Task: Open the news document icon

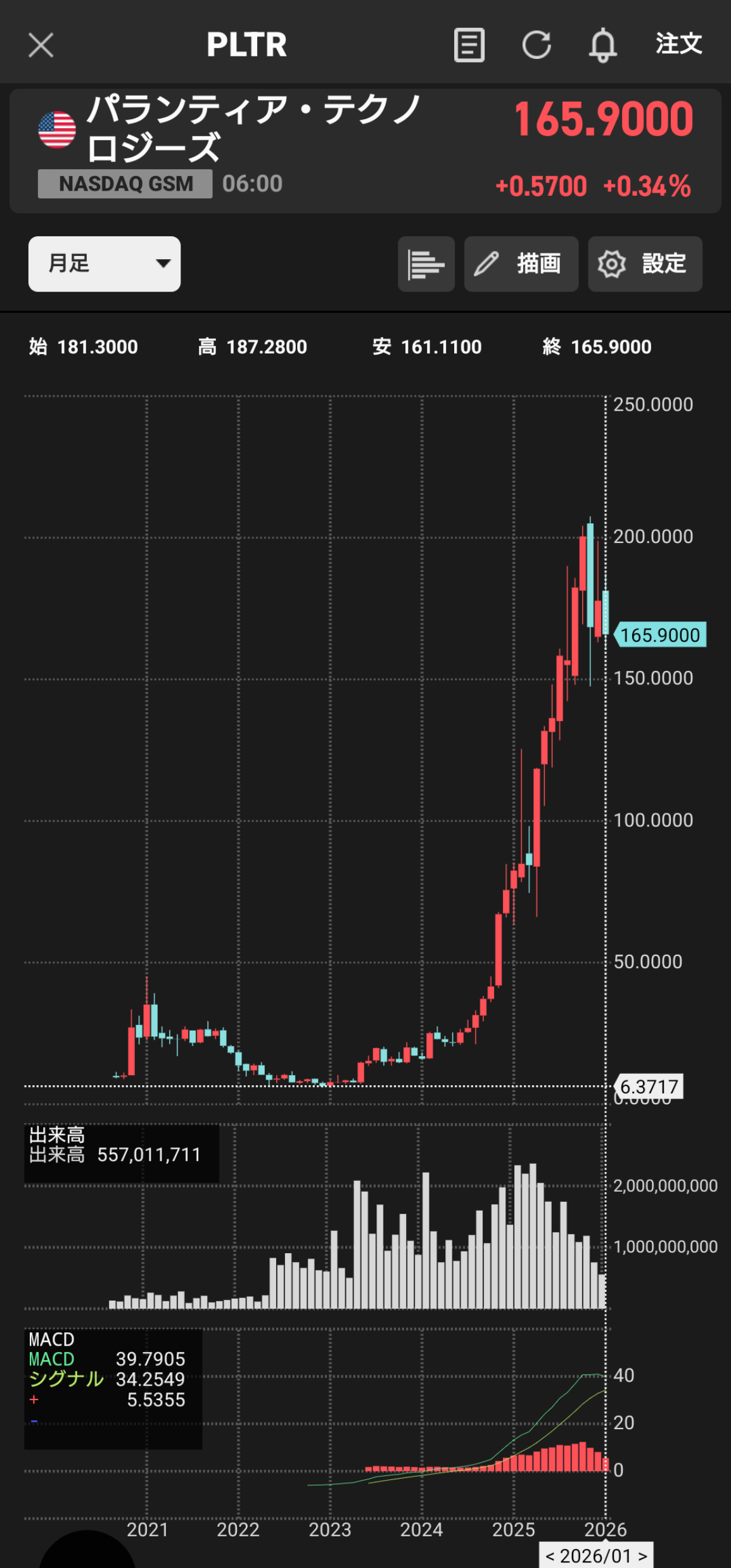Action: [x=469, y=45]
